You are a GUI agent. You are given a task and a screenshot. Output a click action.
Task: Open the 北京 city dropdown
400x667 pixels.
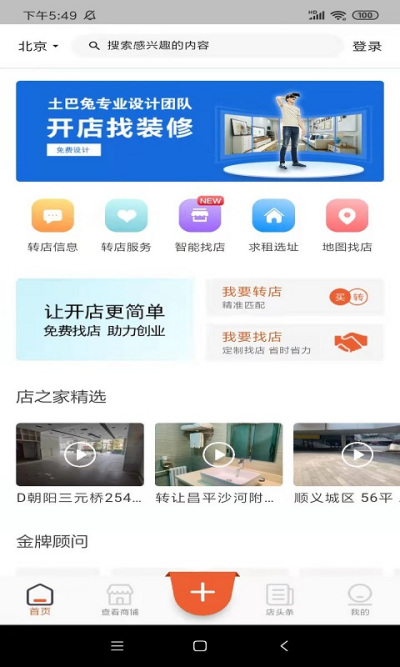click(38, 46)
